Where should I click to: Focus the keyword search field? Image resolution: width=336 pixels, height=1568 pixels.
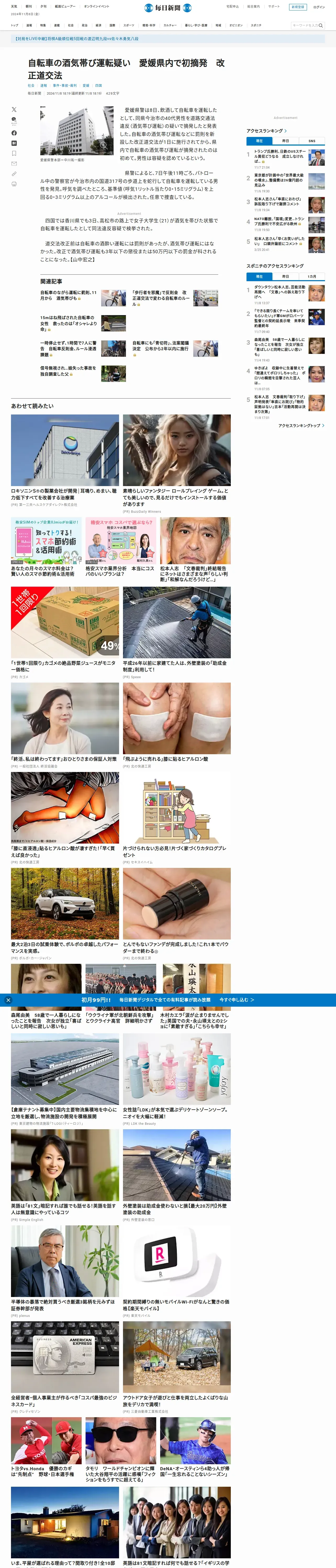[x=306, y=26]
